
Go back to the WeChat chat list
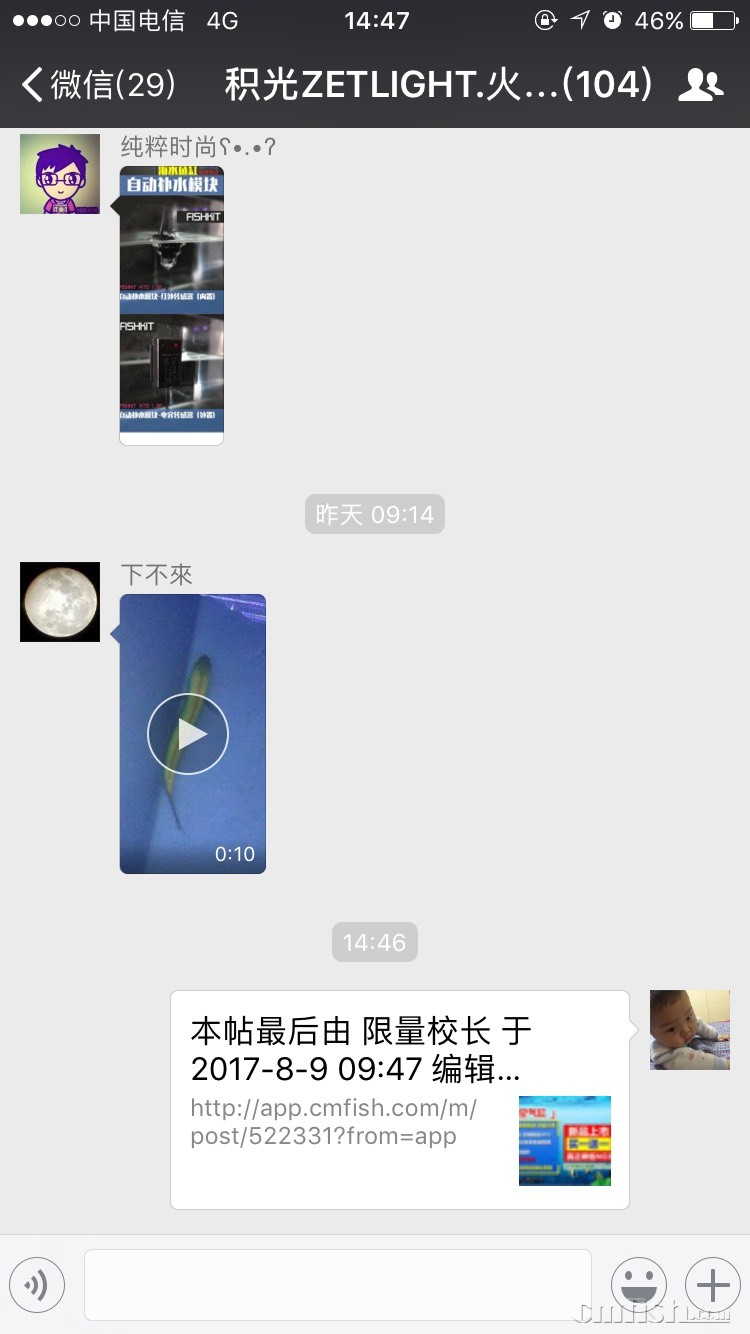pos(98,85)
